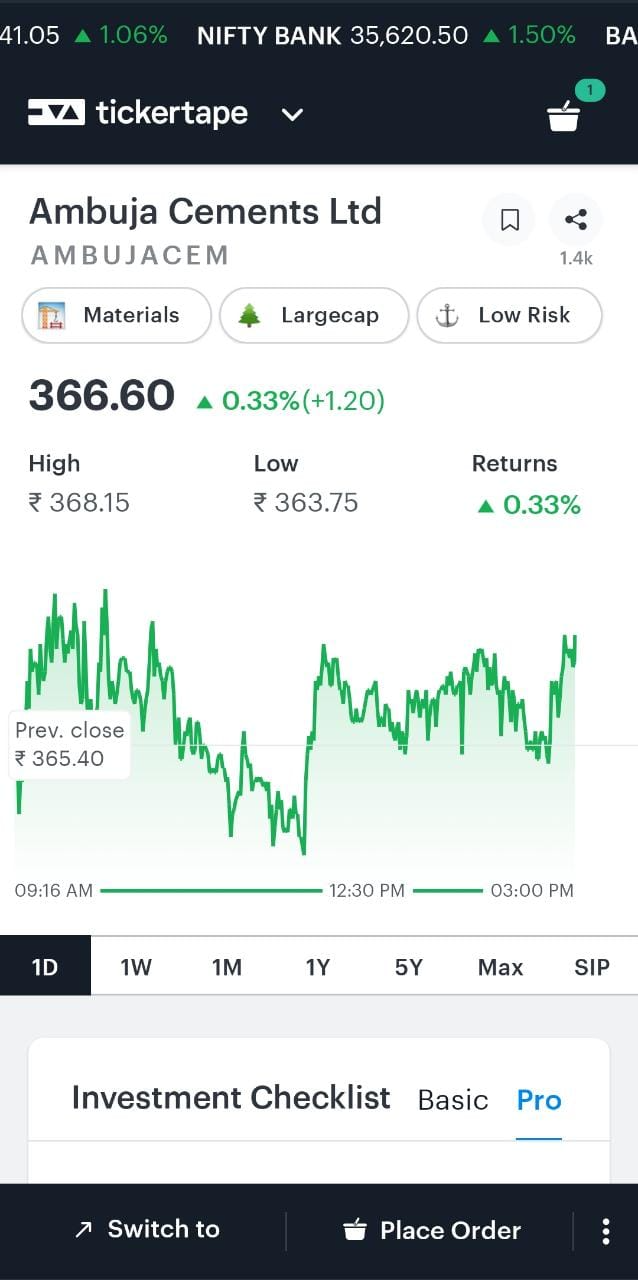This screenshot has width=638, height=1280.
Task: Switch chart to 1W range
Action: (x=136, y=967)
